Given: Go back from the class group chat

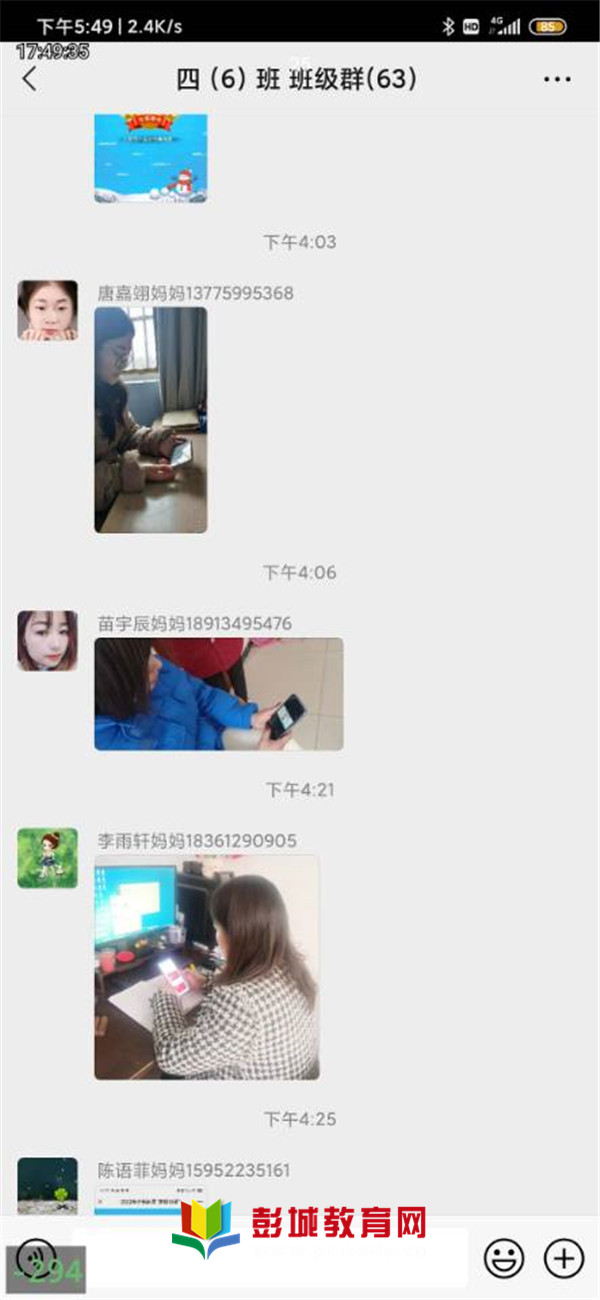Looking at the screenshot, I should point(29,79).
